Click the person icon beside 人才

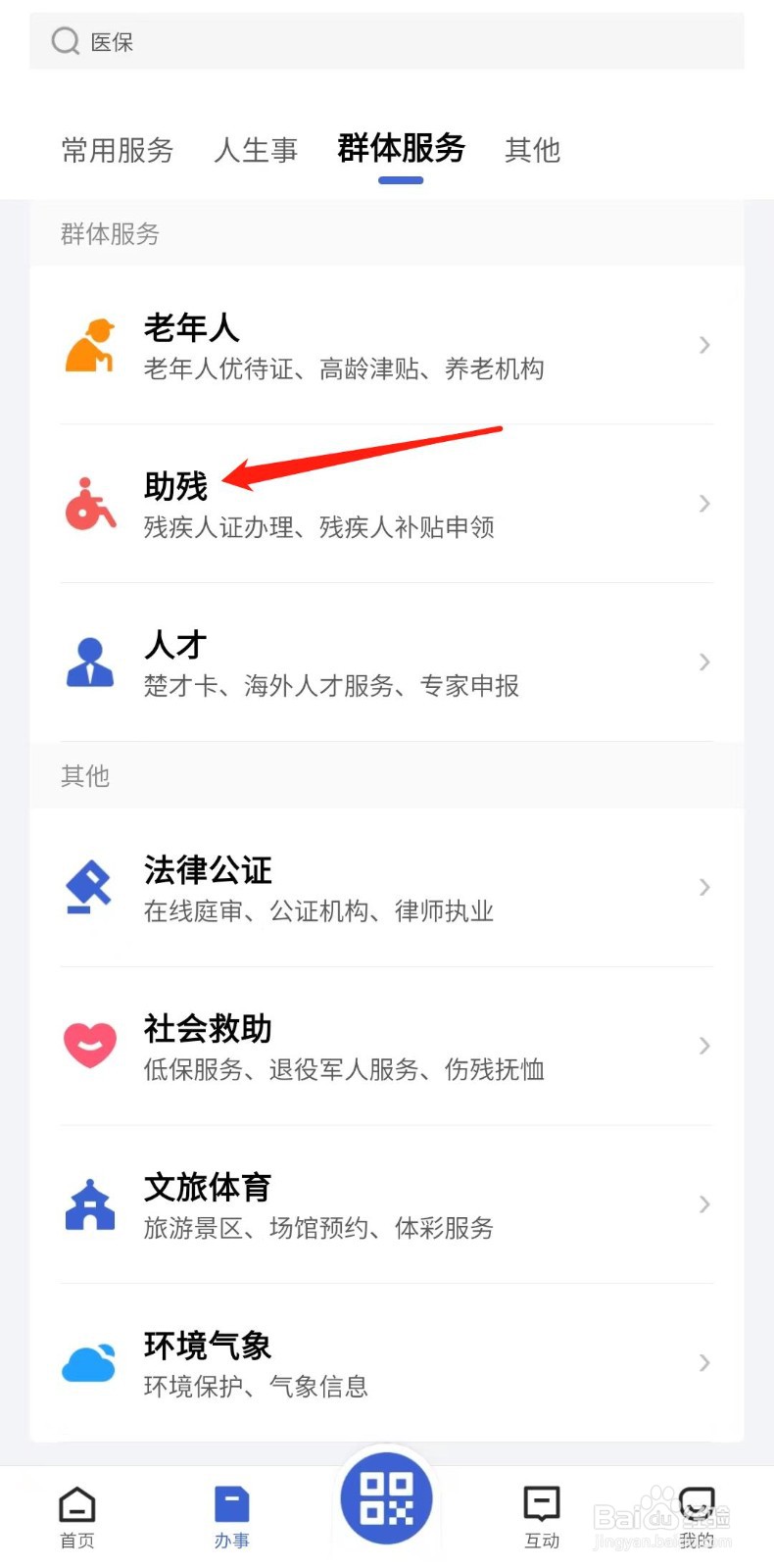pyautogui.click(x=89, y=661)
